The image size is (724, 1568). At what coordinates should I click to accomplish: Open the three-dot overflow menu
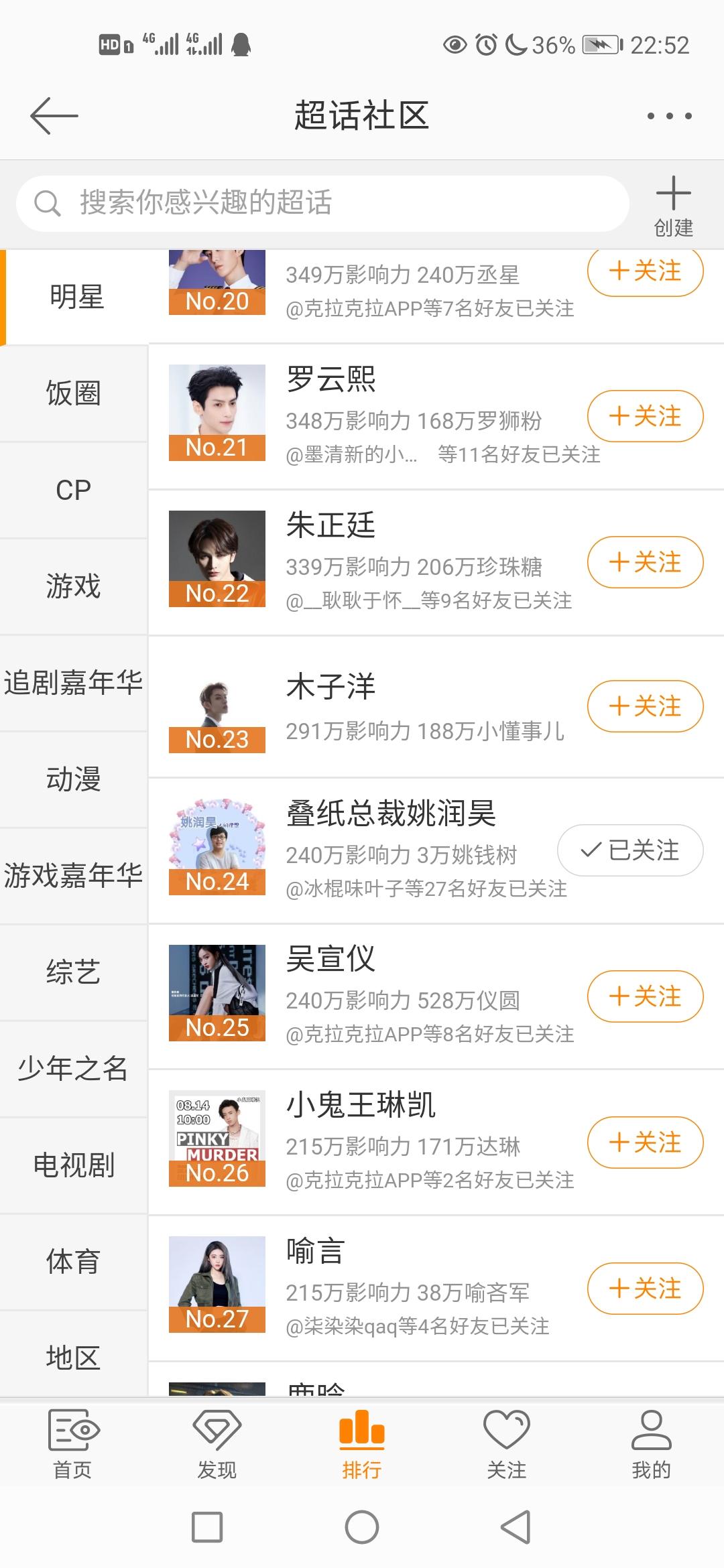[669, 116]
